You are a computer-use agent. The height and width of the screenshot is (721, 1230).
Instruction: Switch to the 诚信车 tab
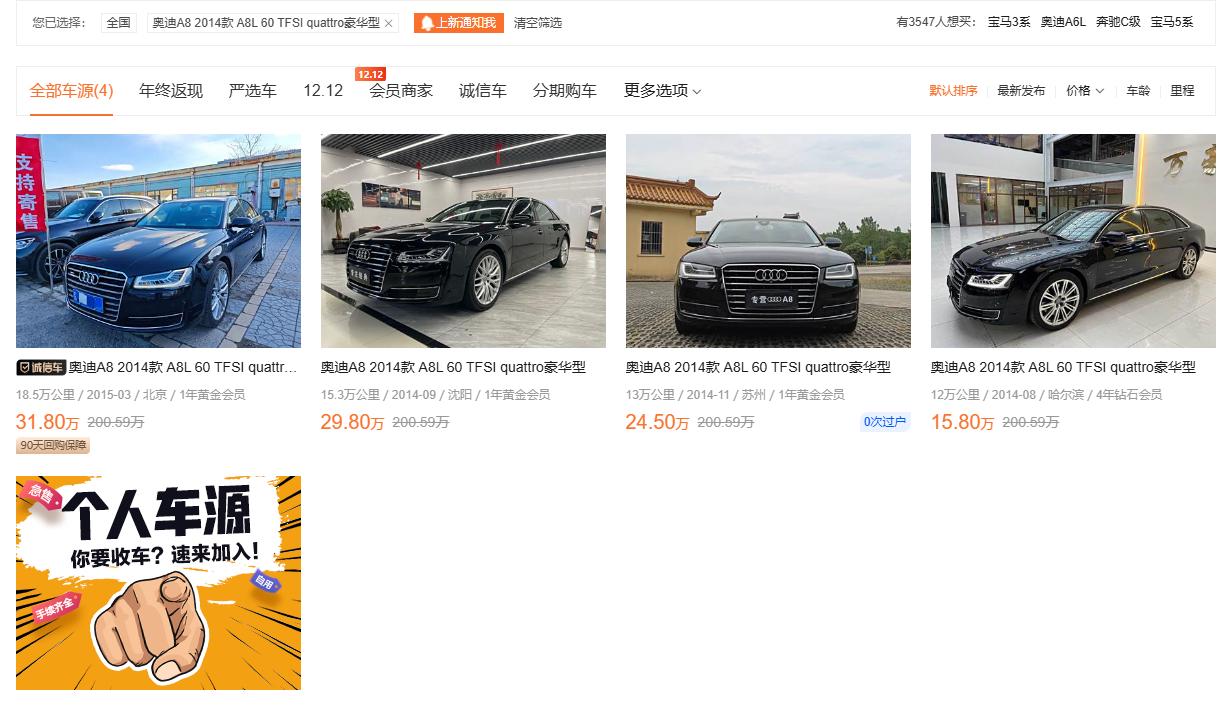(483, 91)
